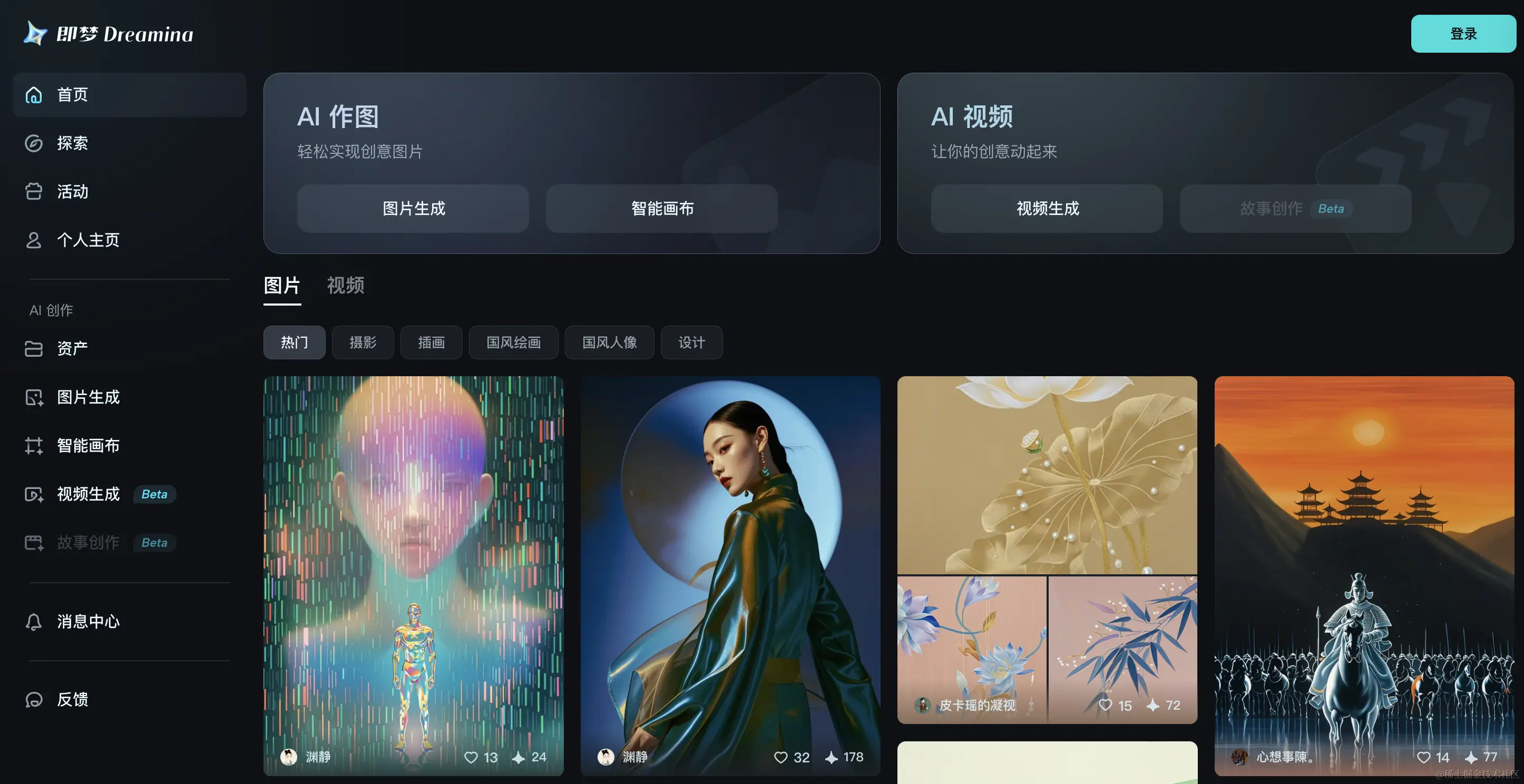Select the 国风绘画 filter chip
1524x784 pixels.
[x=513, y=342]
